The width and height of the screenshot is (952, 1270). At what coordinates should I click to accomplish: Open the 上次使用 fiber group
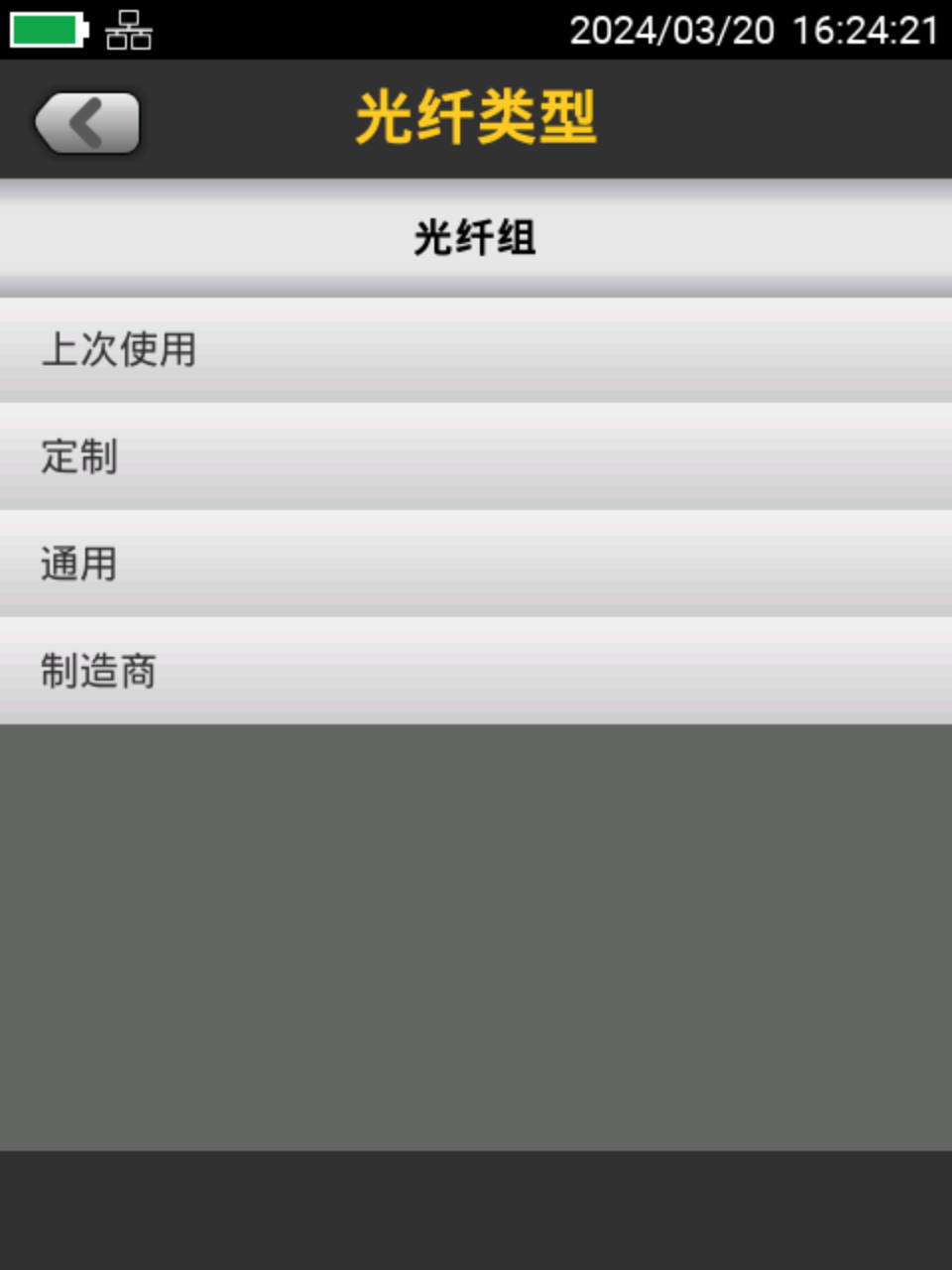476,349
